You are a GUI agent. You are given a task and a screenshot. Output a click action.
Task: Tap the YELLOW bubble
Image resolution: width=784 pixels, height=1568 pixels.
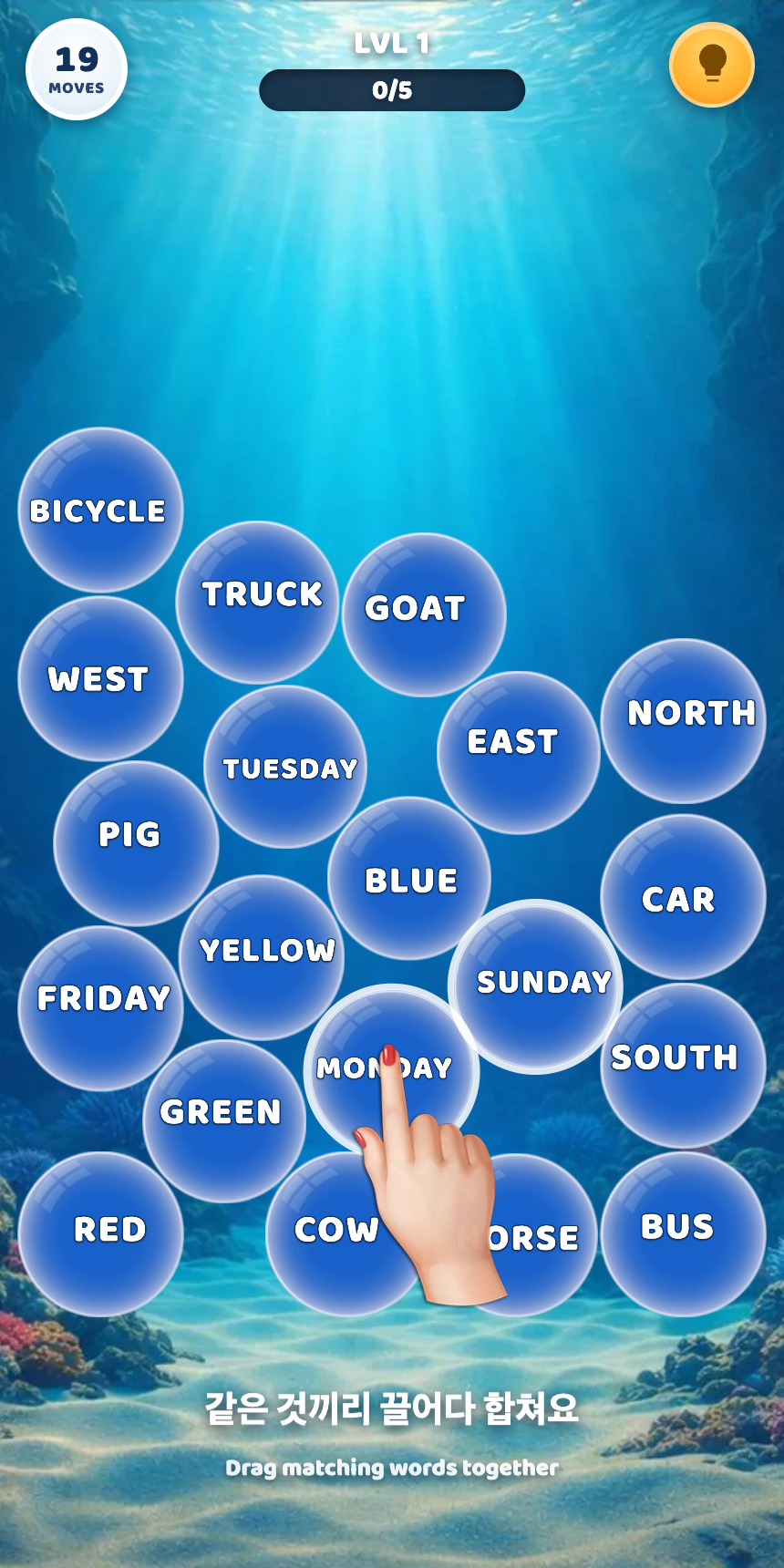click(262, 957)
